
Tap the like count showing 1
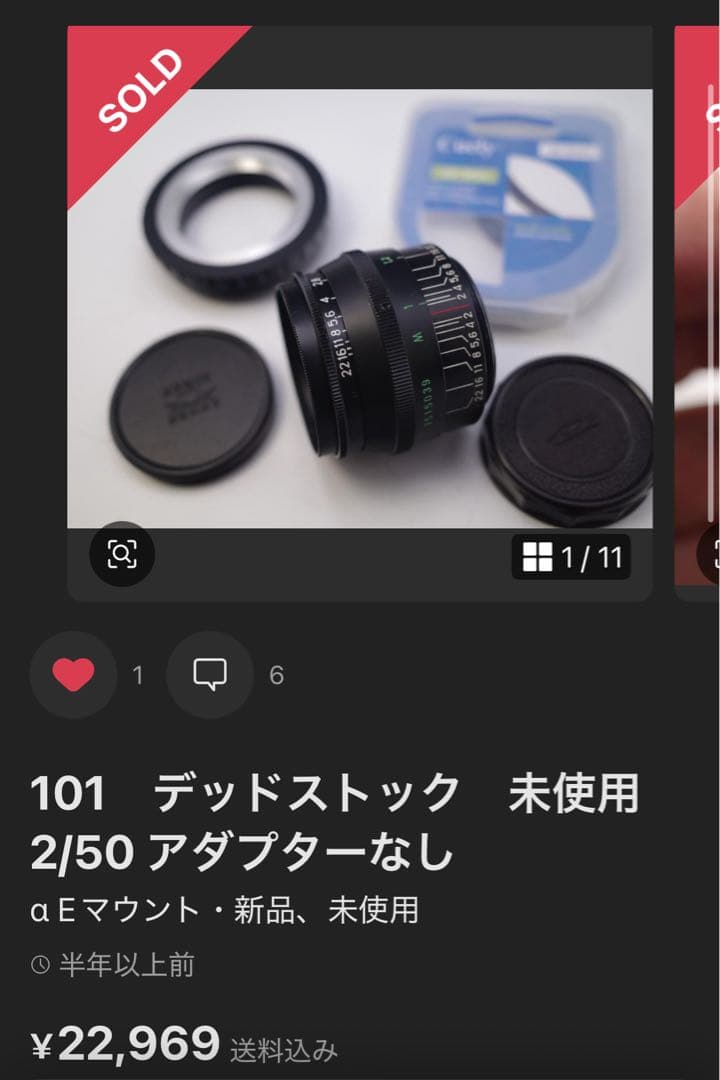pos(137,676)
